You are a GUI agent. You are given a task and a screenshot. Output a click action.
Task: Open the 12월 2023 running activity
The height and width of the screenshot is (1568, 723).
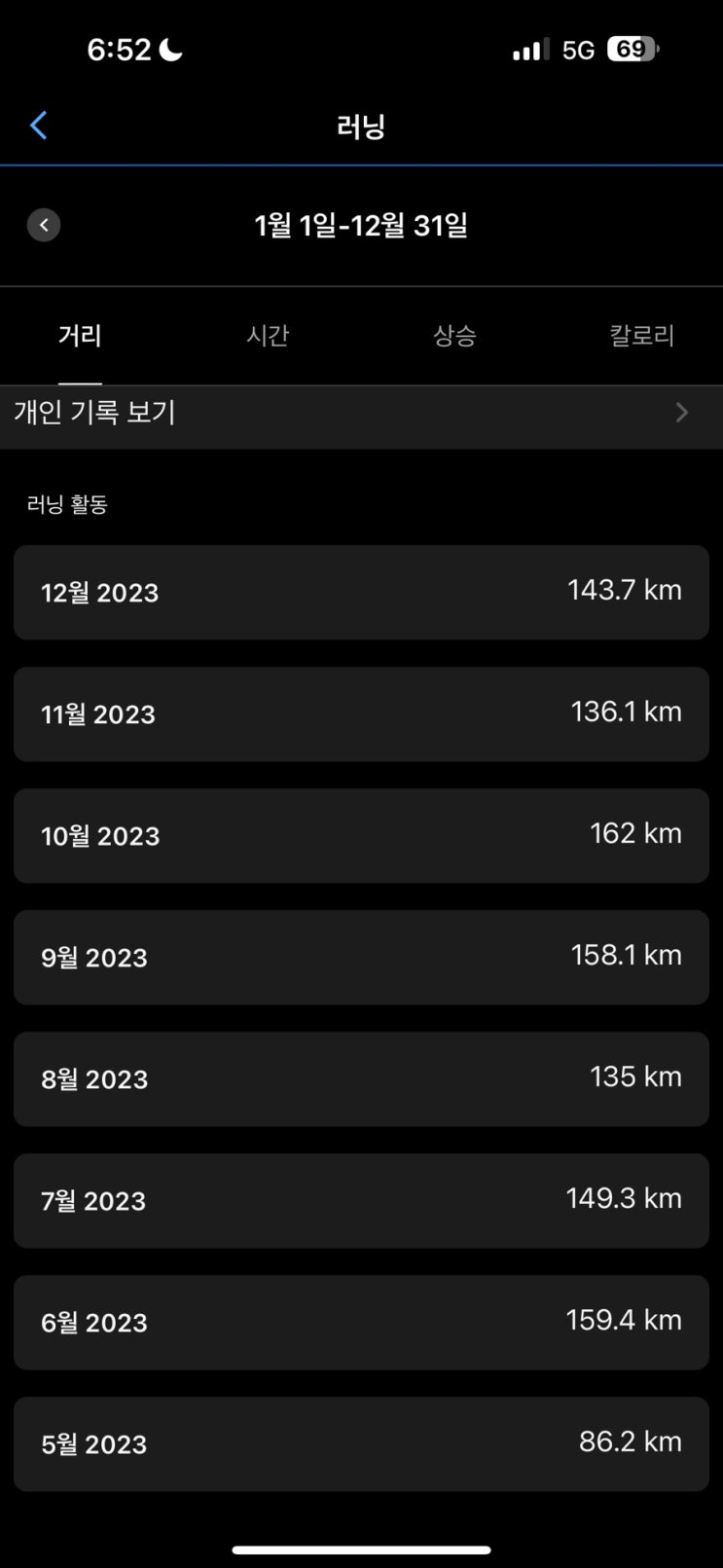click(x=361, y=592)
